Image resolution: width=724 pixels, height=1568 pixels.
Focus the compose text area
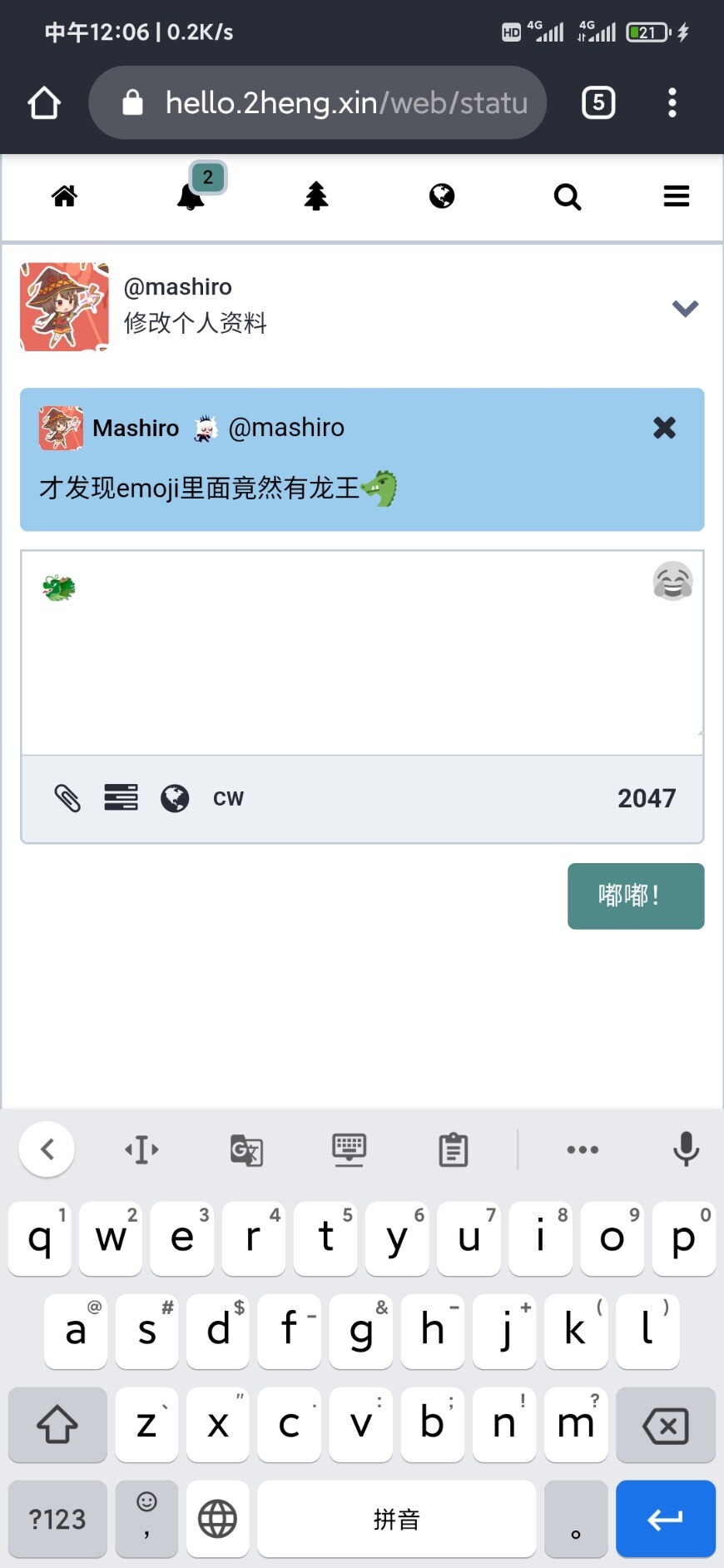point(362,653)
